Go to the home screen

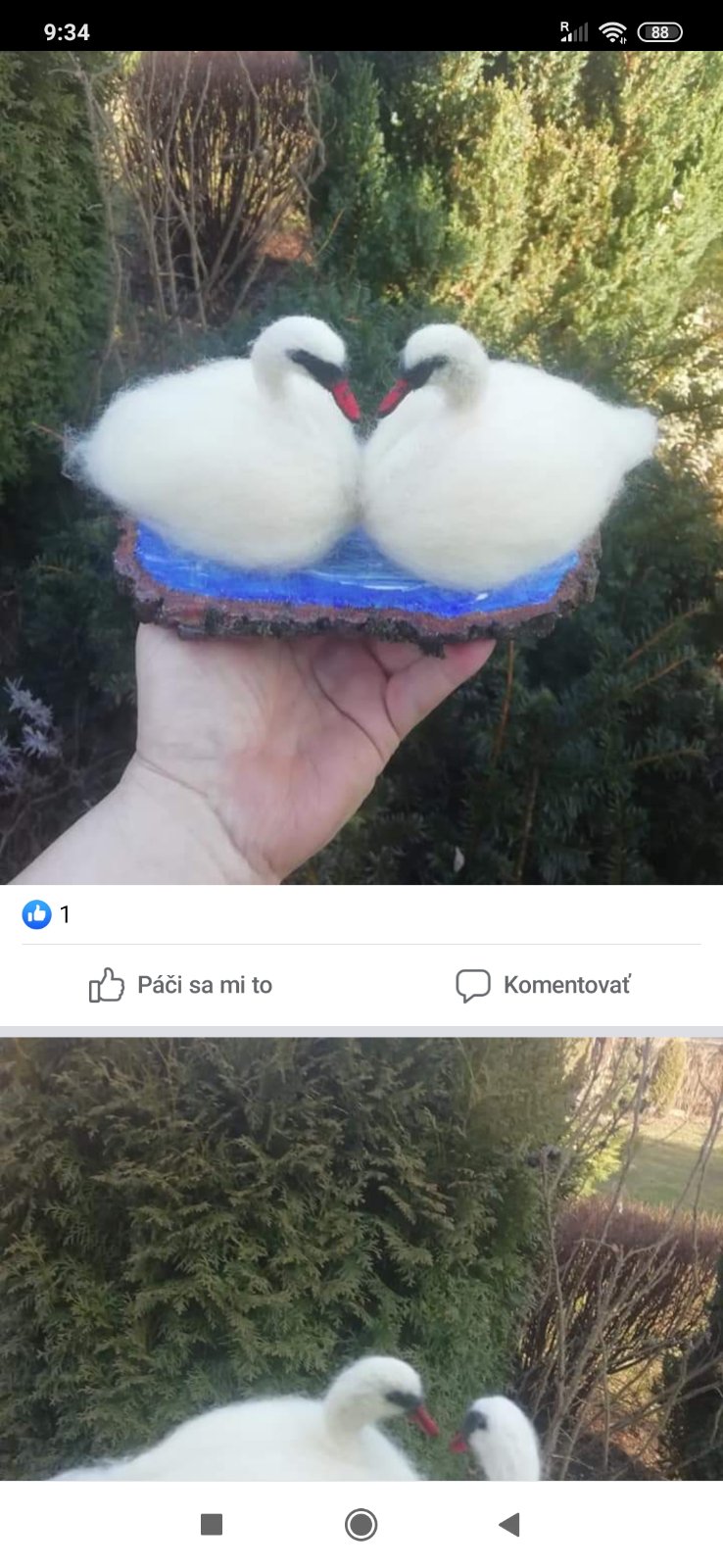[x=361, y=1524]
